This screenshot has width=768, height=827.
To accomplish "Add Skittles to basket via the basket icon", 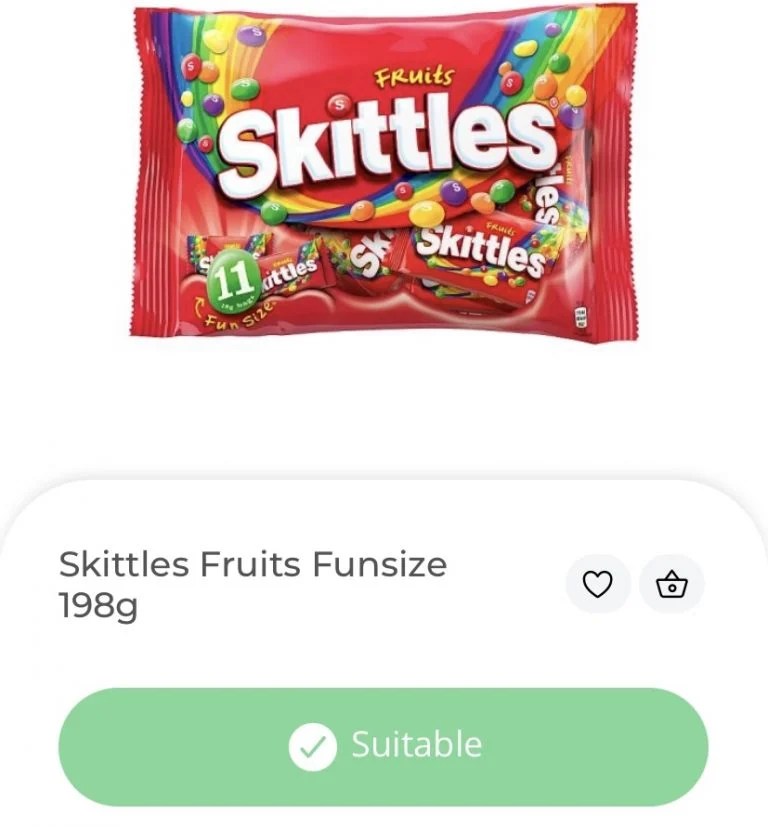I will pyautogui.click(x=671, y=584).
